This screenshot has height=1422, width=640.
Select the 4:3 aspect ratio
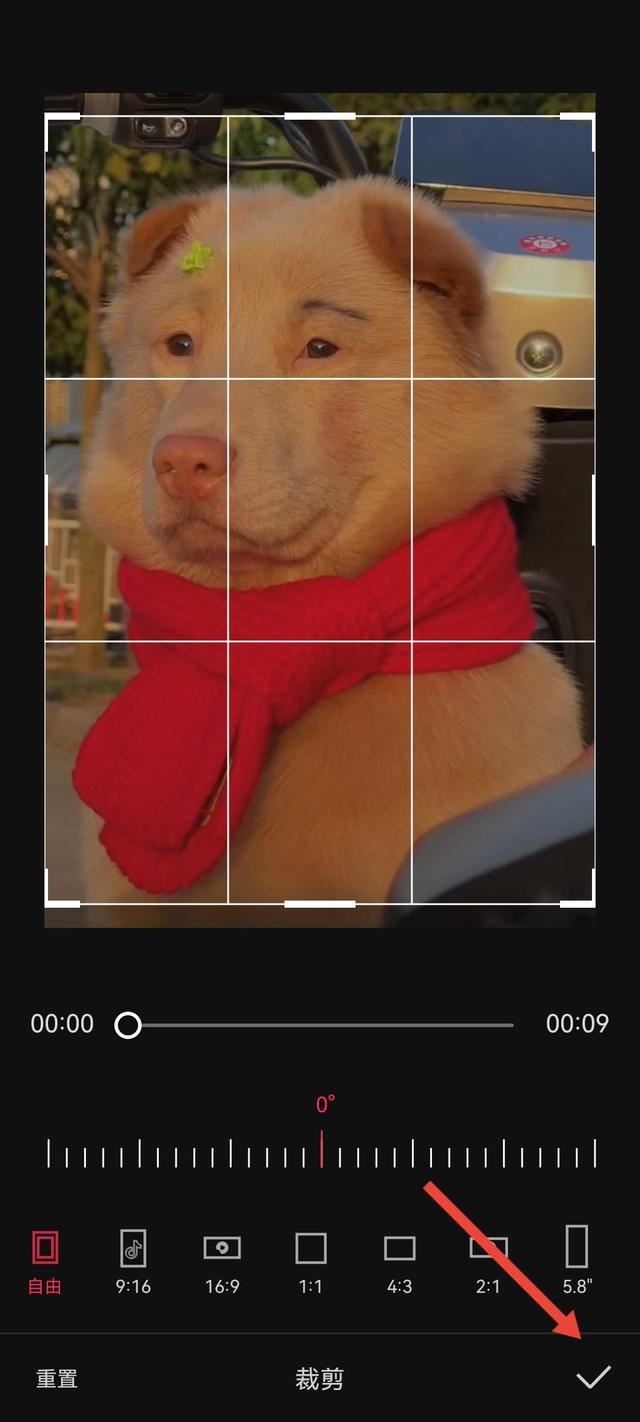tap(400, 1262)
